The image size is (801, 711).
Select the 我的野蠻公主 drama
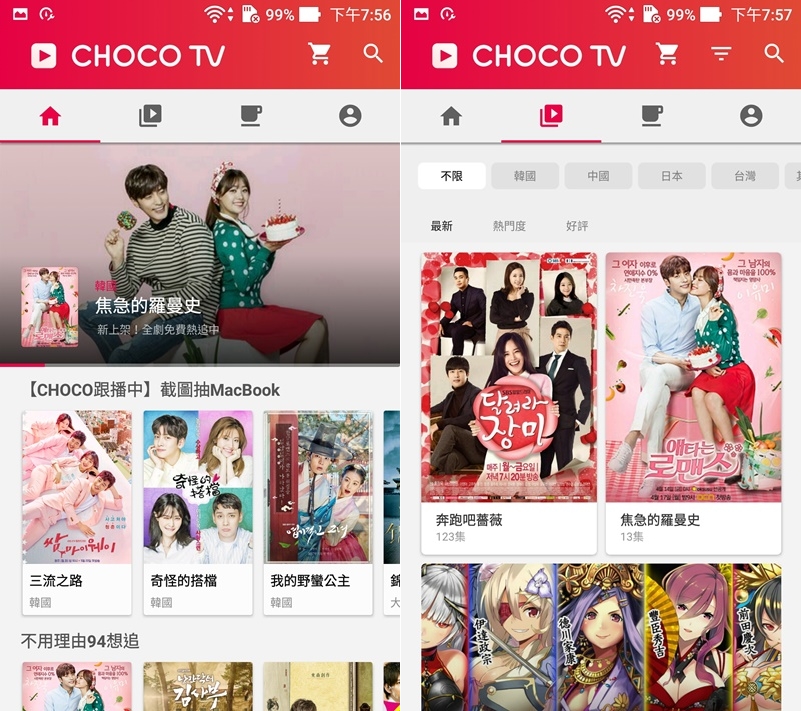[317, 510]
